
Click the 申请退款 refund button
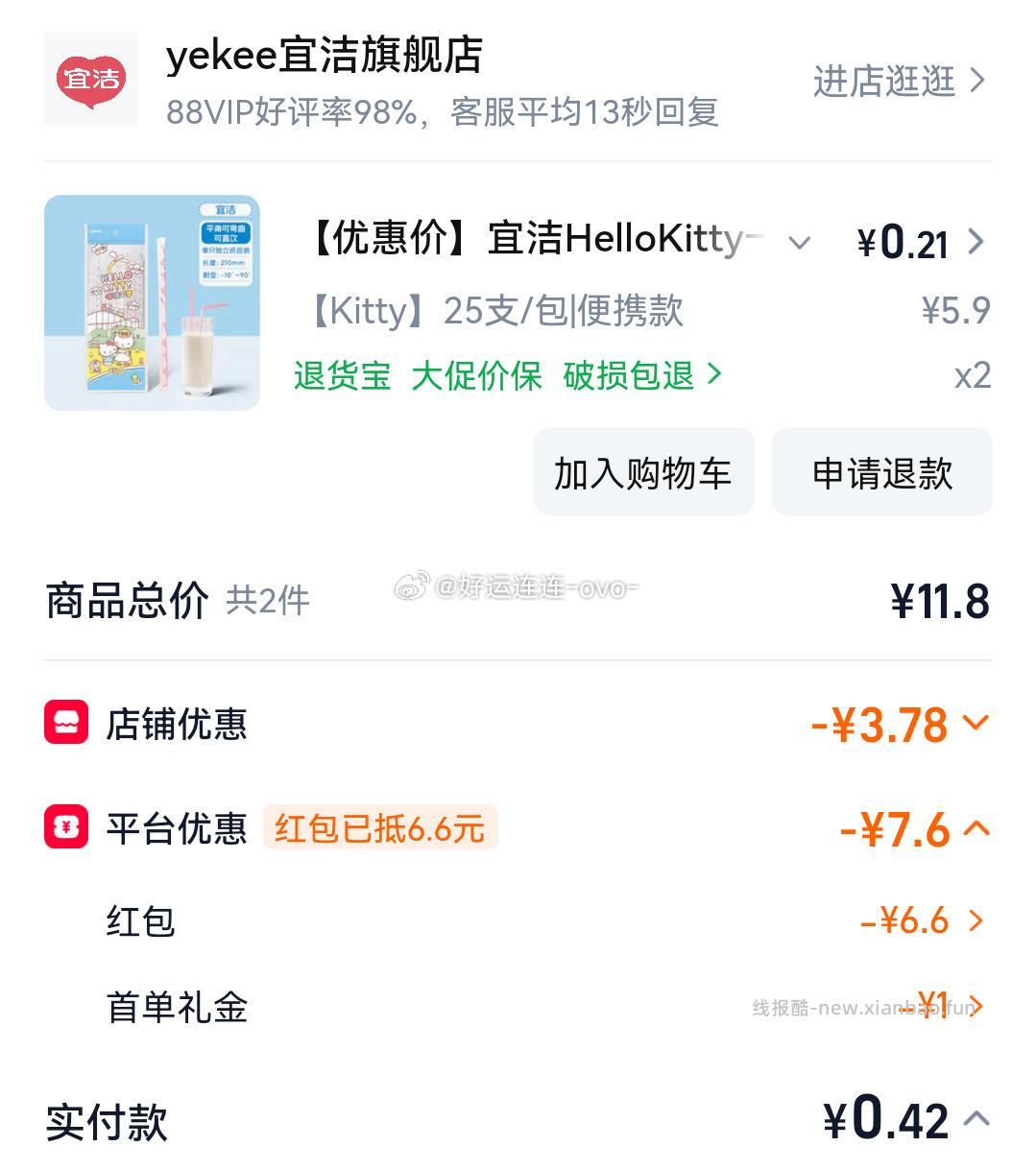point(880,471)
